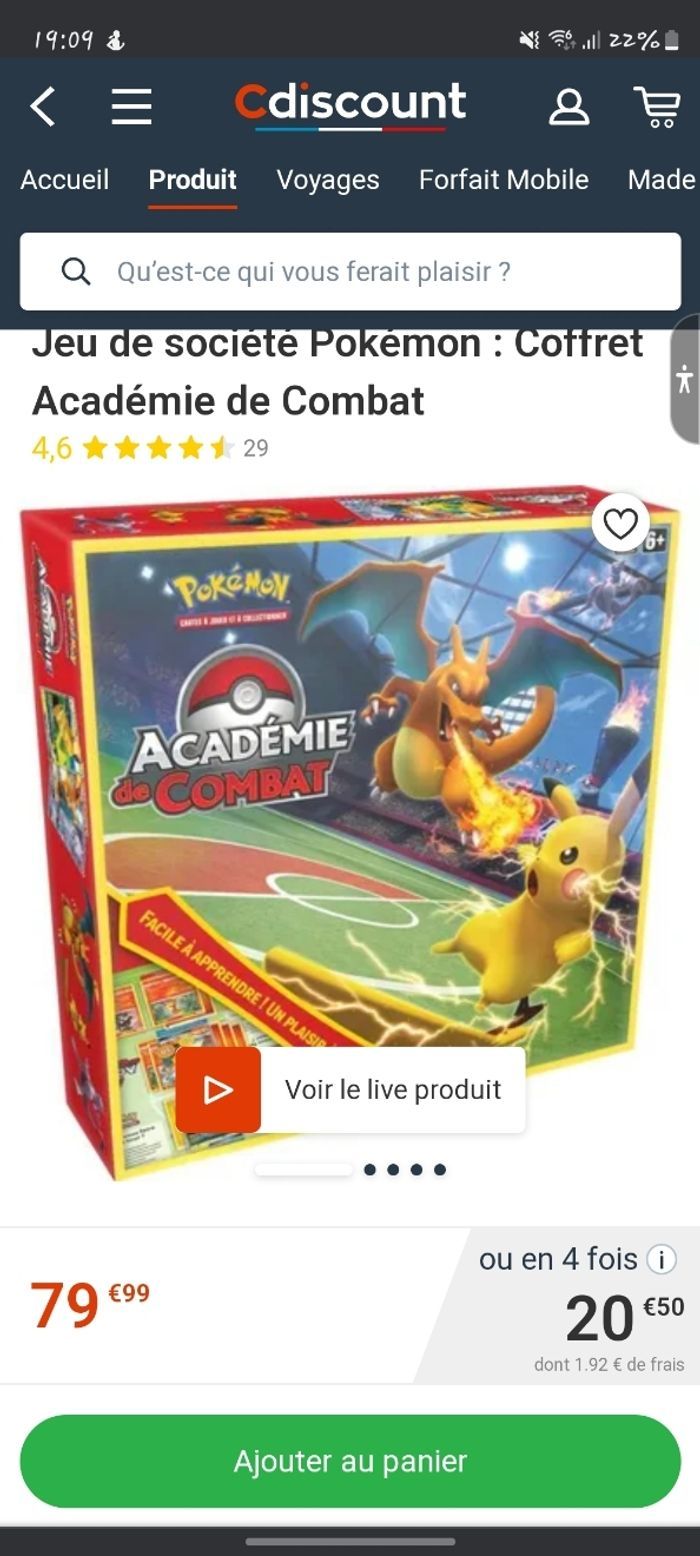Open the 29 customer reviews rating
Image resolution: width=700 pixels, height=1556 pixels.
(x=150, y=448)
